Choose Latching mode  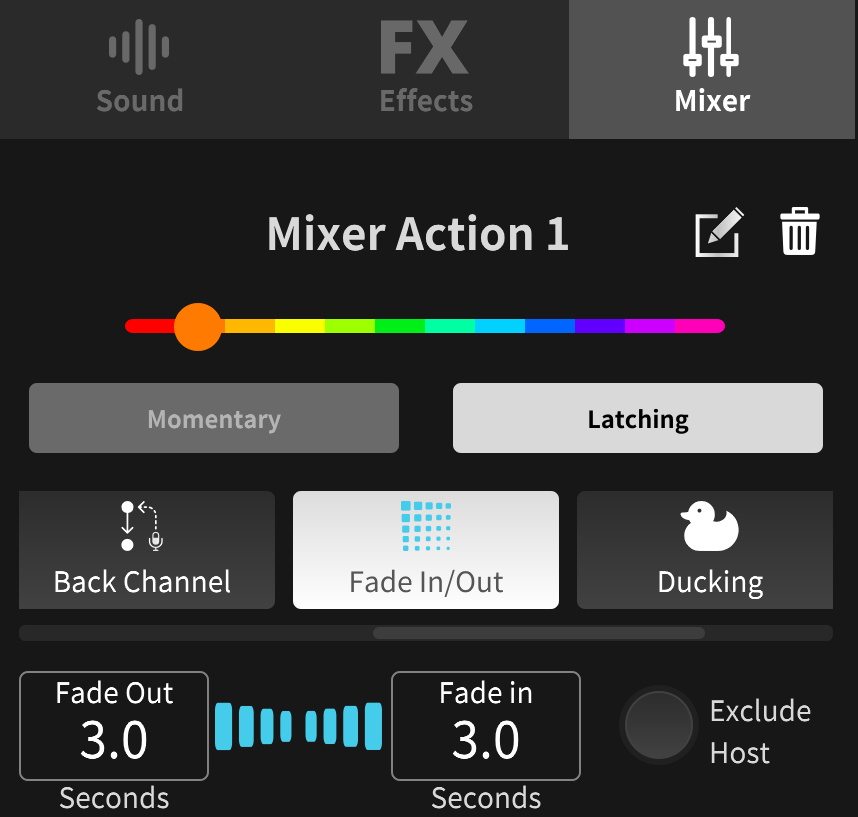[x=637, y=418]
